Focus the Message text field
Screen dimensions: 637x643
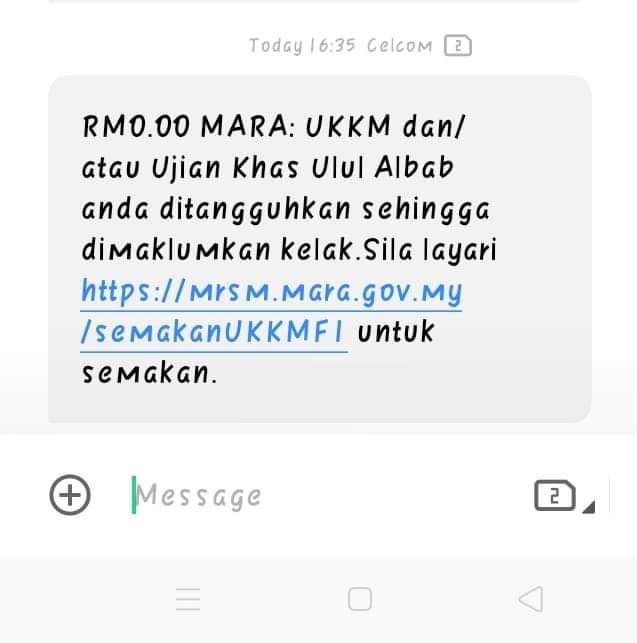(320, 495)
